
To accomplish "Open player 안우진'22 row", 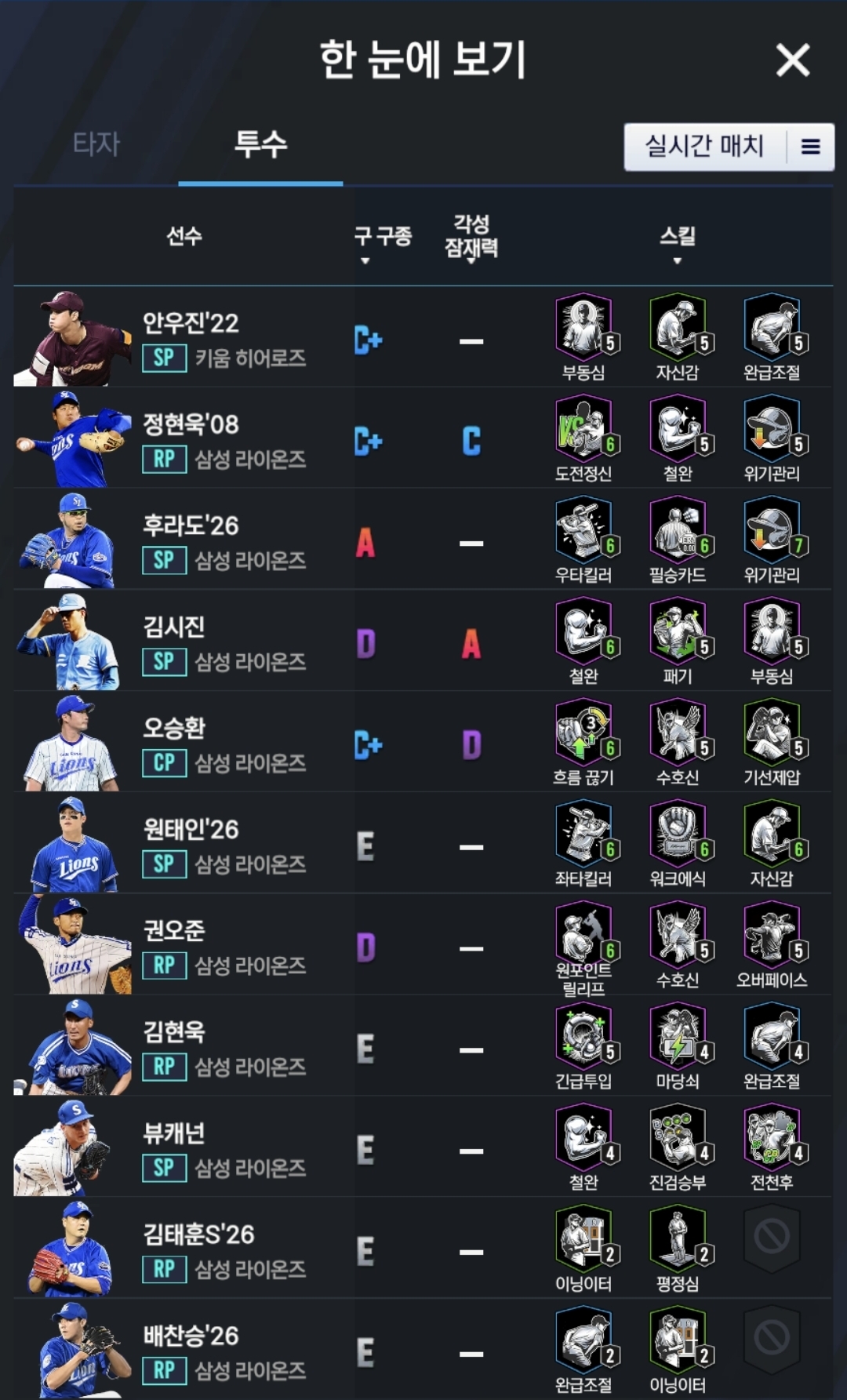I will pos(188,339).
